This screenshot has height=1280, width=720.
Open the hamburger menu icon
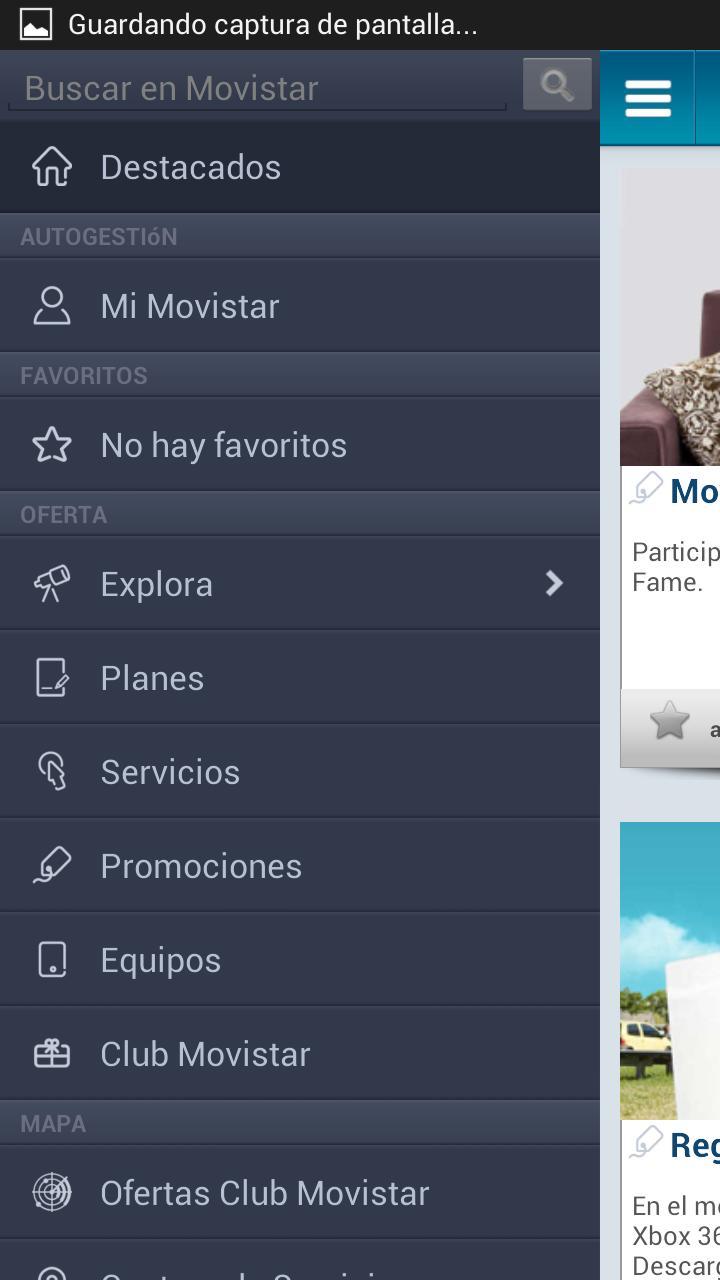[x=648, y=97]
